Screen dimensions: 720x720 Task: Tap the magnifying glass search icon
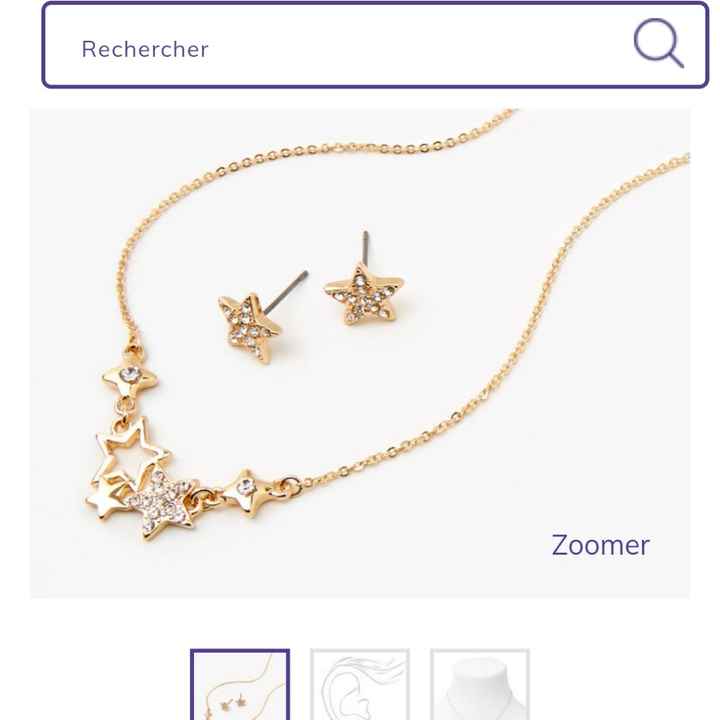tap(658, 44)
